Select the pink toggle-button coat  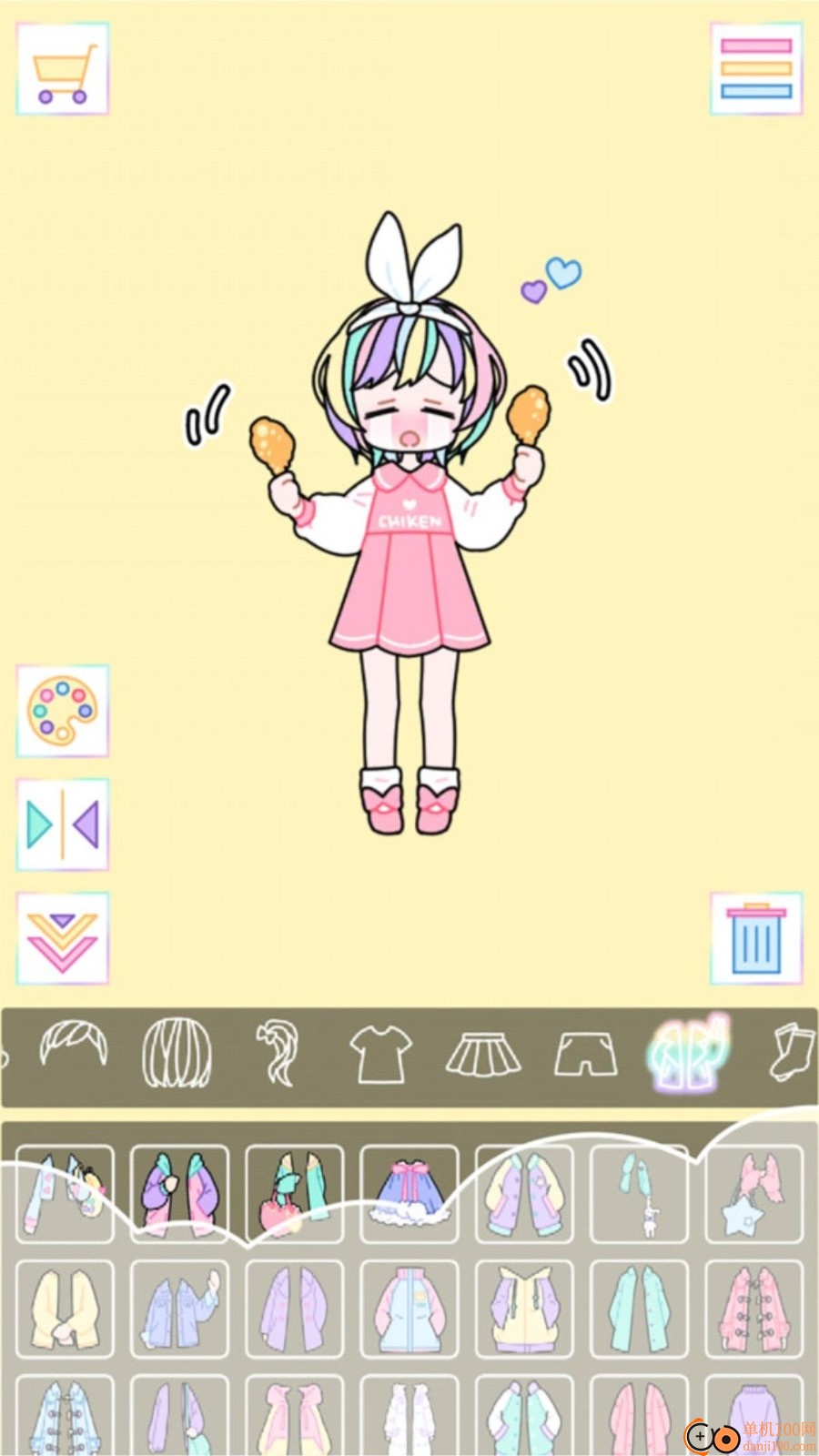click(754, 1309)
